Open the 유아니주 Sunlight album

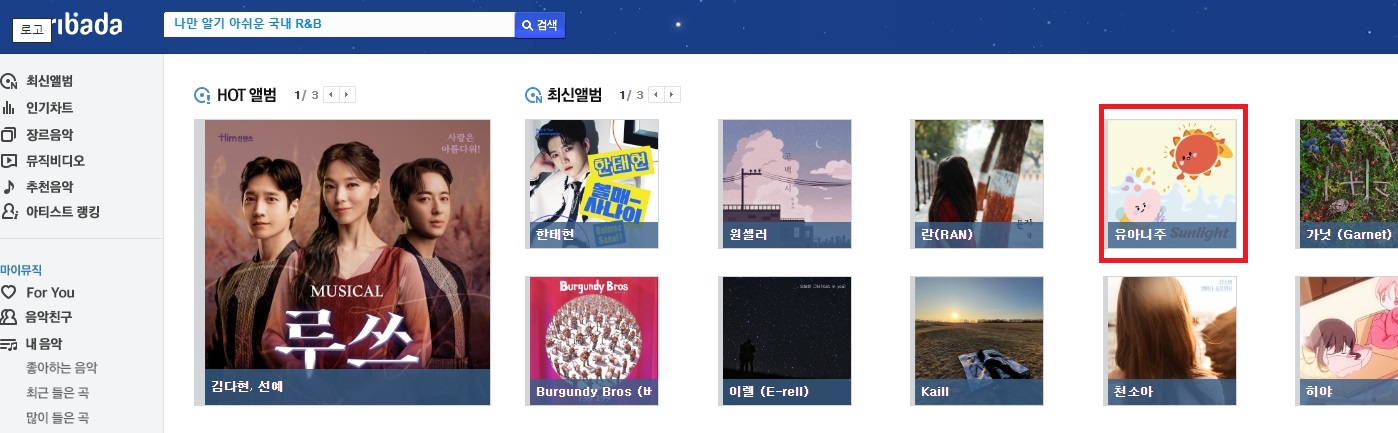point(1171,184)
